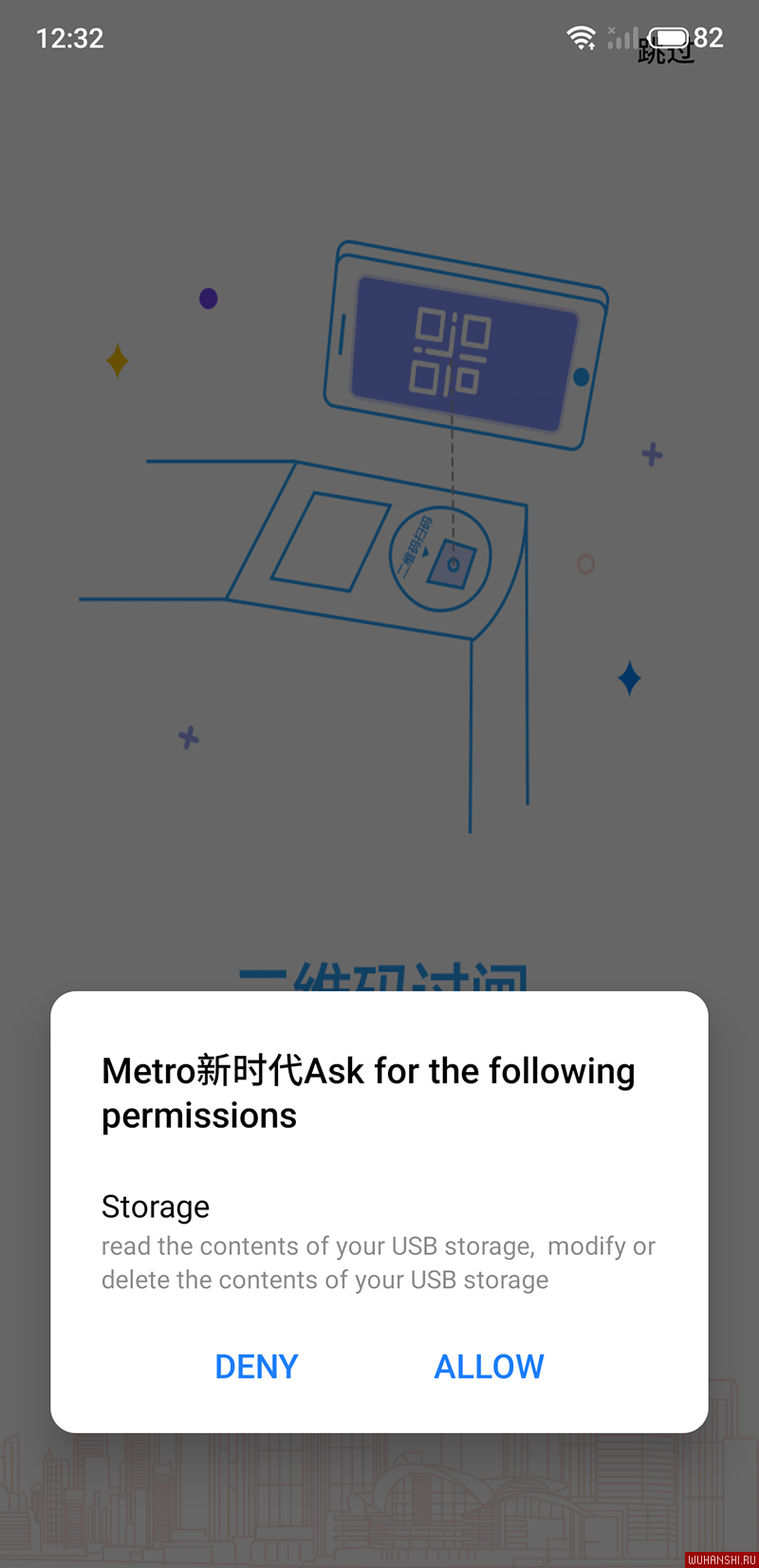
Task: Deny the storage permission request
Action: (x=256, y=1366)
